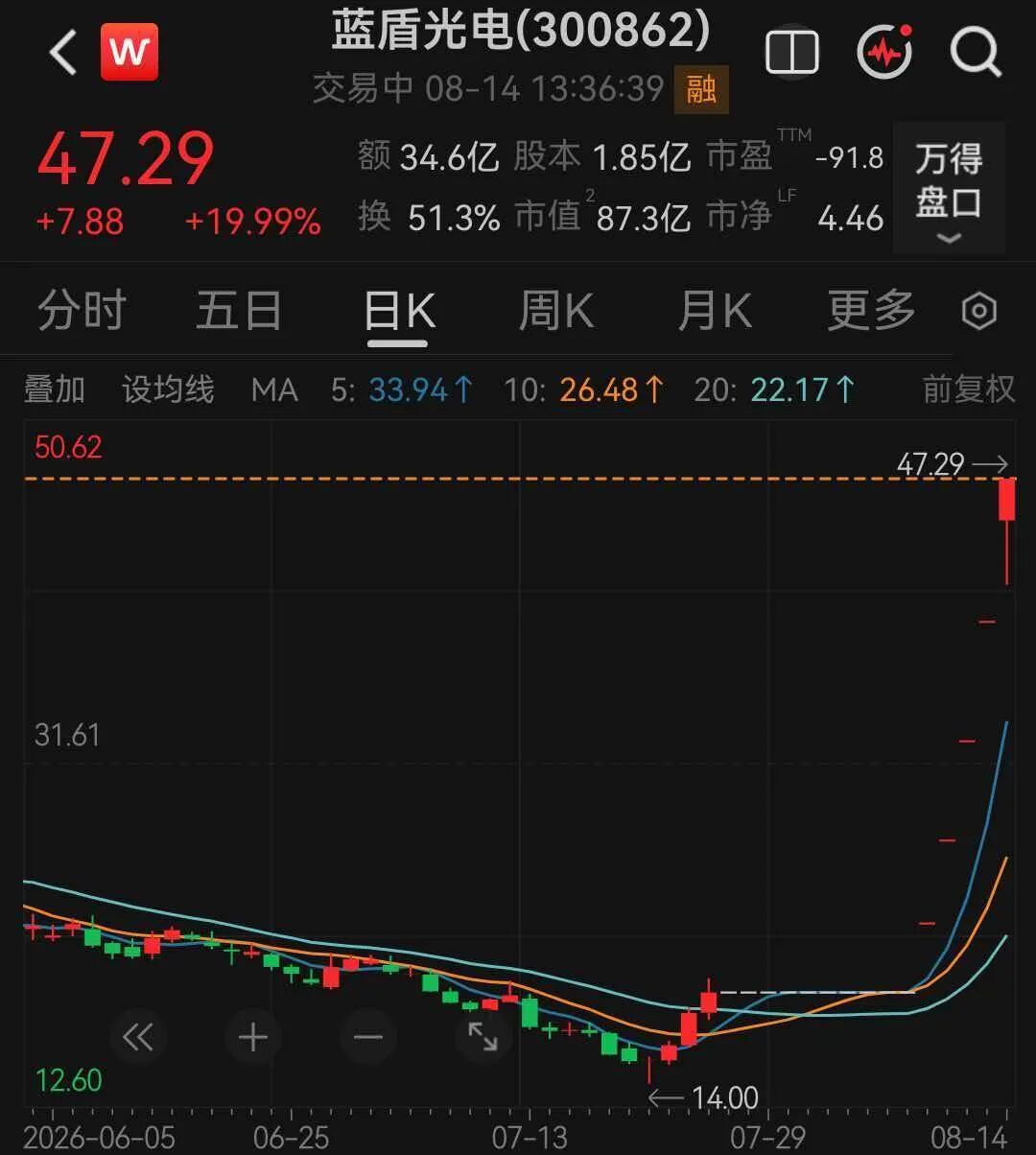The width and height of the screenshot is (1036, 1155).
Task: Expand the 万得盘口 panel
Action: (948, 188)
